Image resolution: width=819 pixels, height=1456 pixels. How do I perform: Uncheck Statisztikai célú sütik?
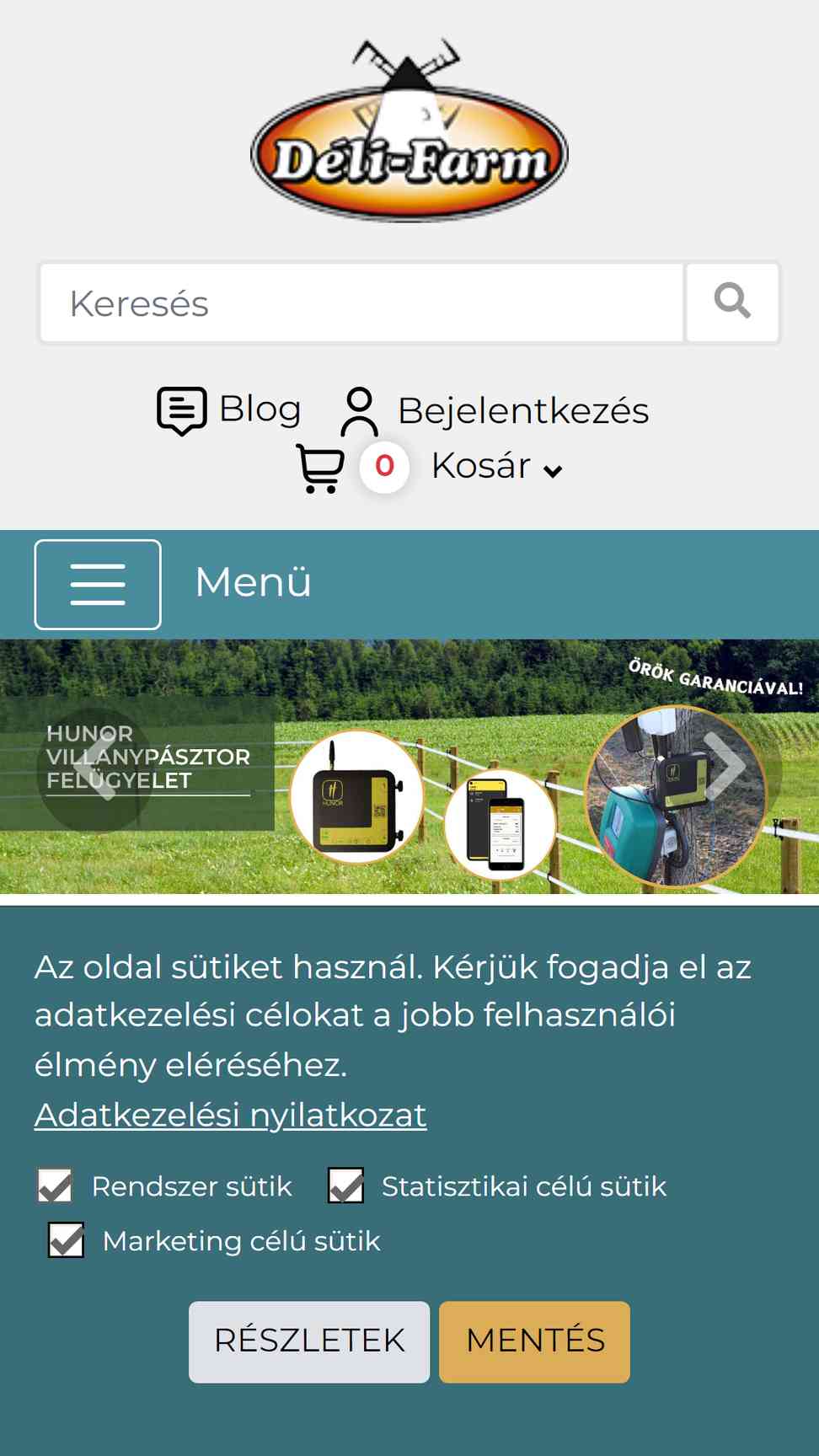346,1186
